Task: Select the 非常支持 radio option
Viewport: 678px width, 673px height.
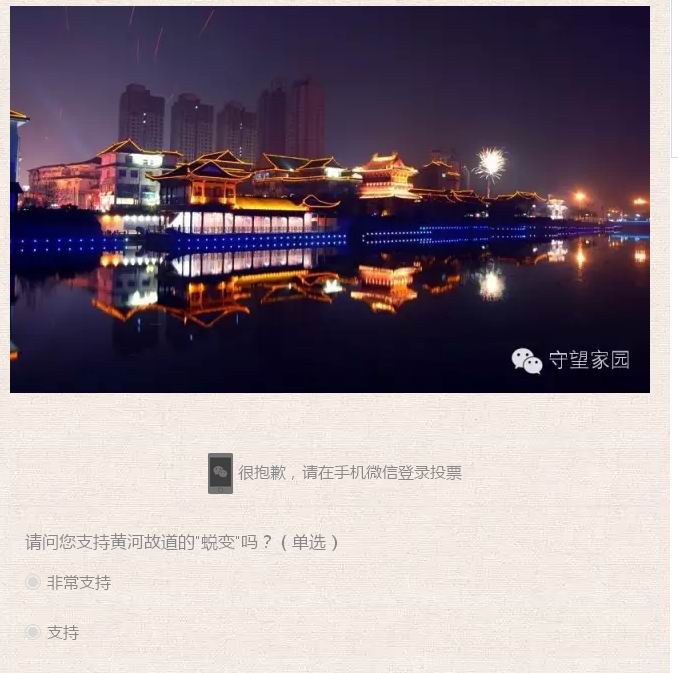Action: coord(33,582)
